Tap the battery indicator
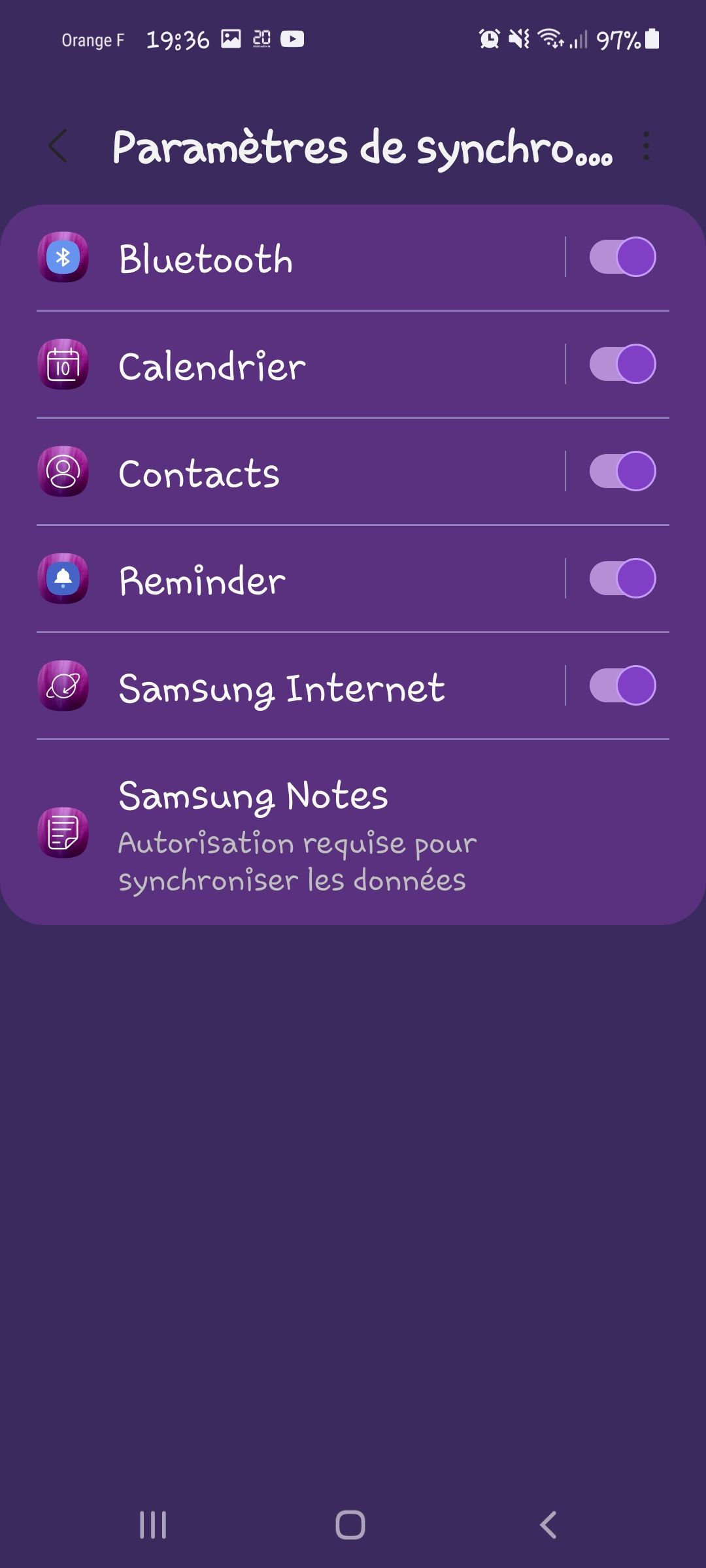 pos(650,41)
